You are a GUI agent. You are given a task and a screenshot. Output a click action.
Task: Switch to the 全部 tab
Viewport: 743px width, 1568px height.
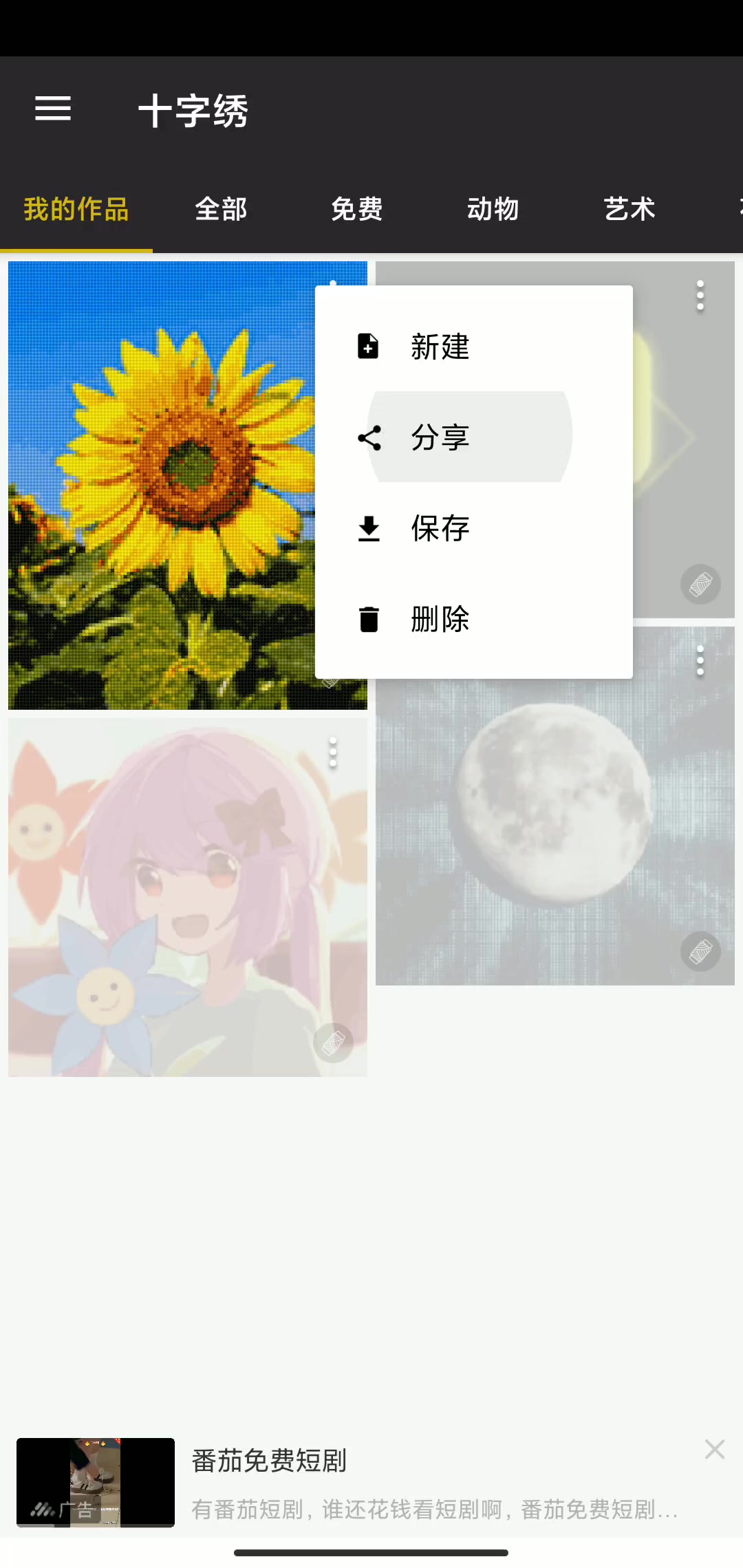pos(221,209)
